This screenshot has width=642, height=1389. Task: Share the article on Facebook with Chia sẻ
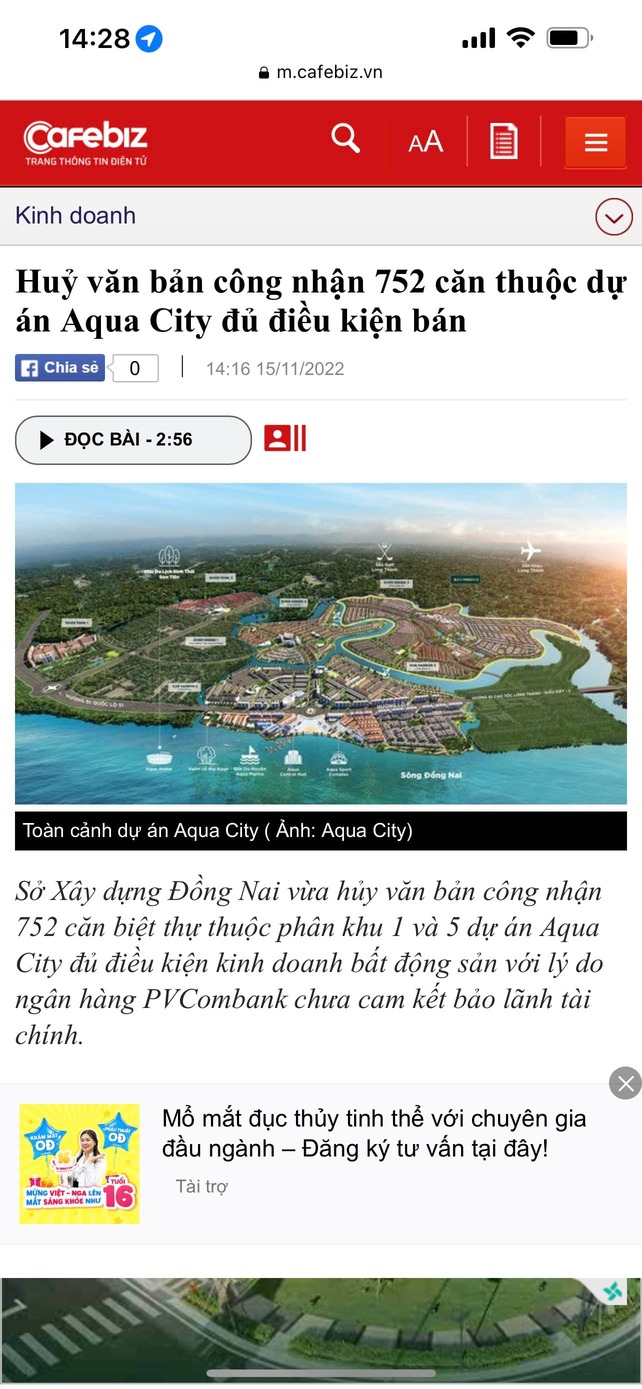(x=60, y=368)
